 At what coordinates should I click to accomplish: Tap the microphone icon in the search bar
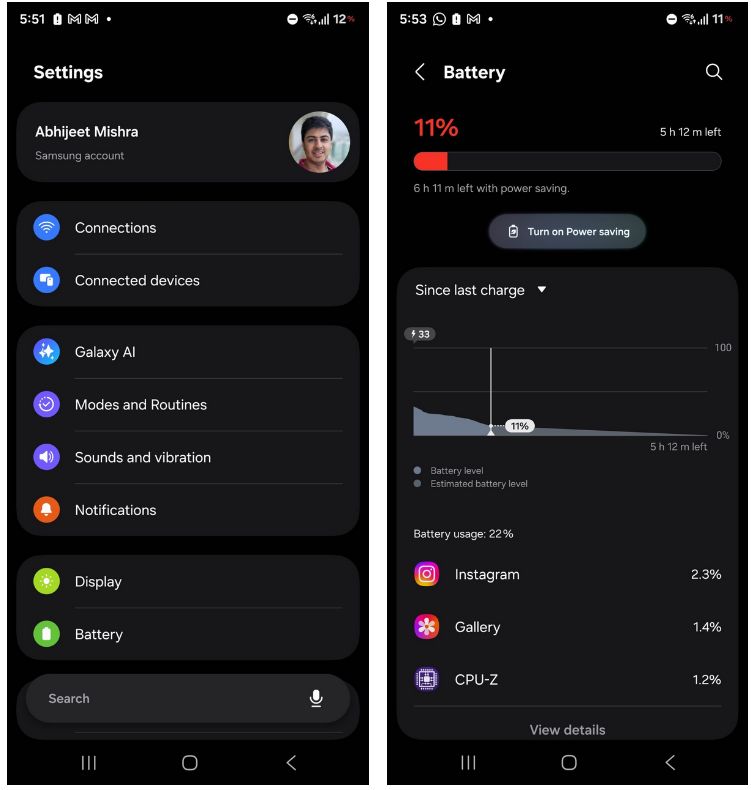click(x=316, y=699)
